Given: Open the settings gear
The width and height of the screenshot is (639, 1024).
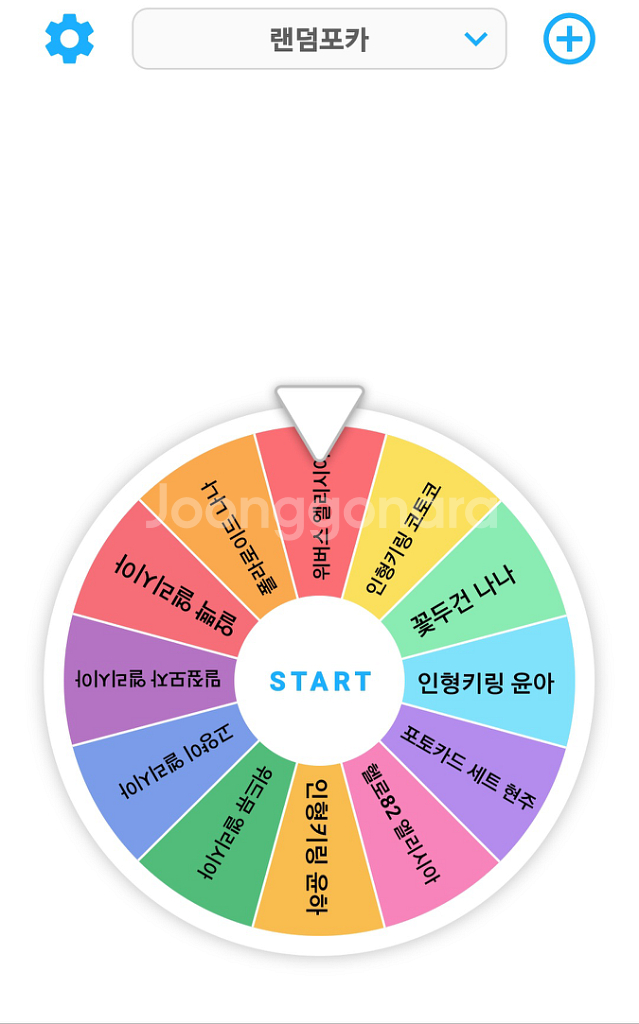Looking at the screenshot, I should point(70,39).
